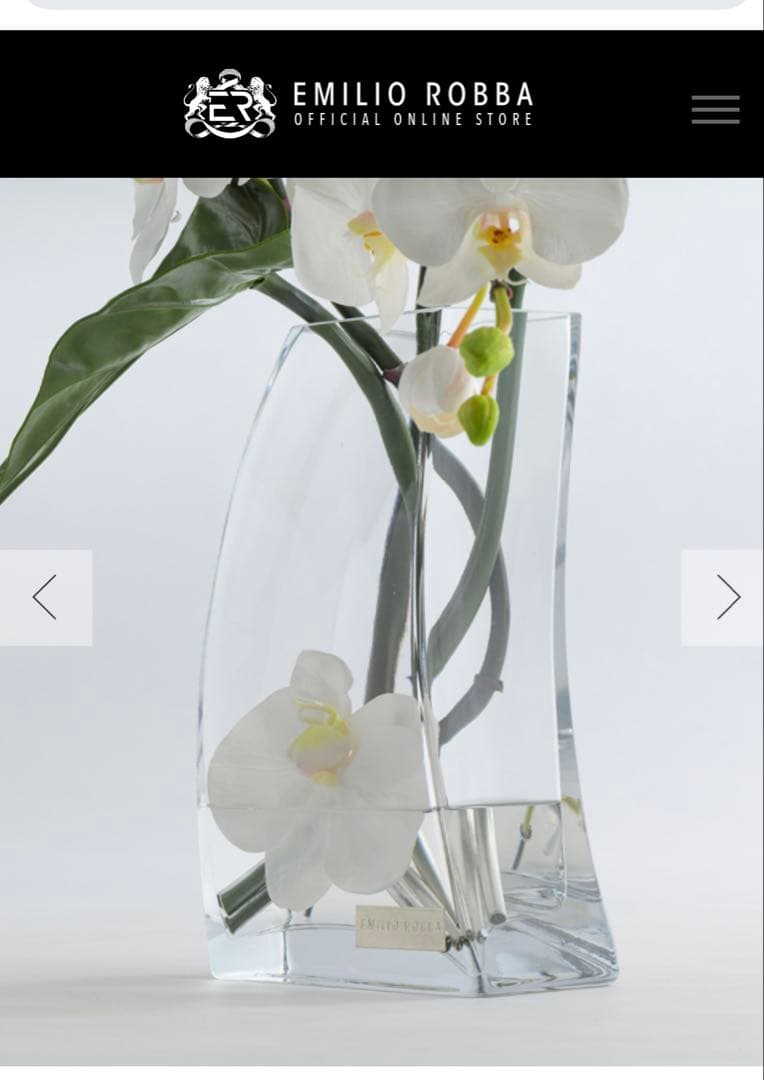Show the next product image
The height and width of the screenshot is (1080, 764).
(727, 598)
